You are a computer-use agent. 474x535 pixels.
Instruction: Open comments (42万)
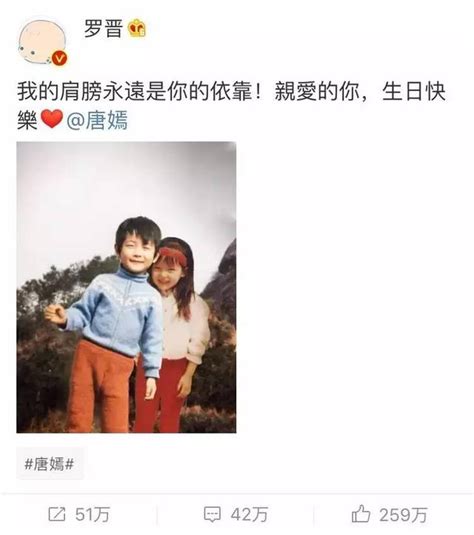click(x=236, y=515)
